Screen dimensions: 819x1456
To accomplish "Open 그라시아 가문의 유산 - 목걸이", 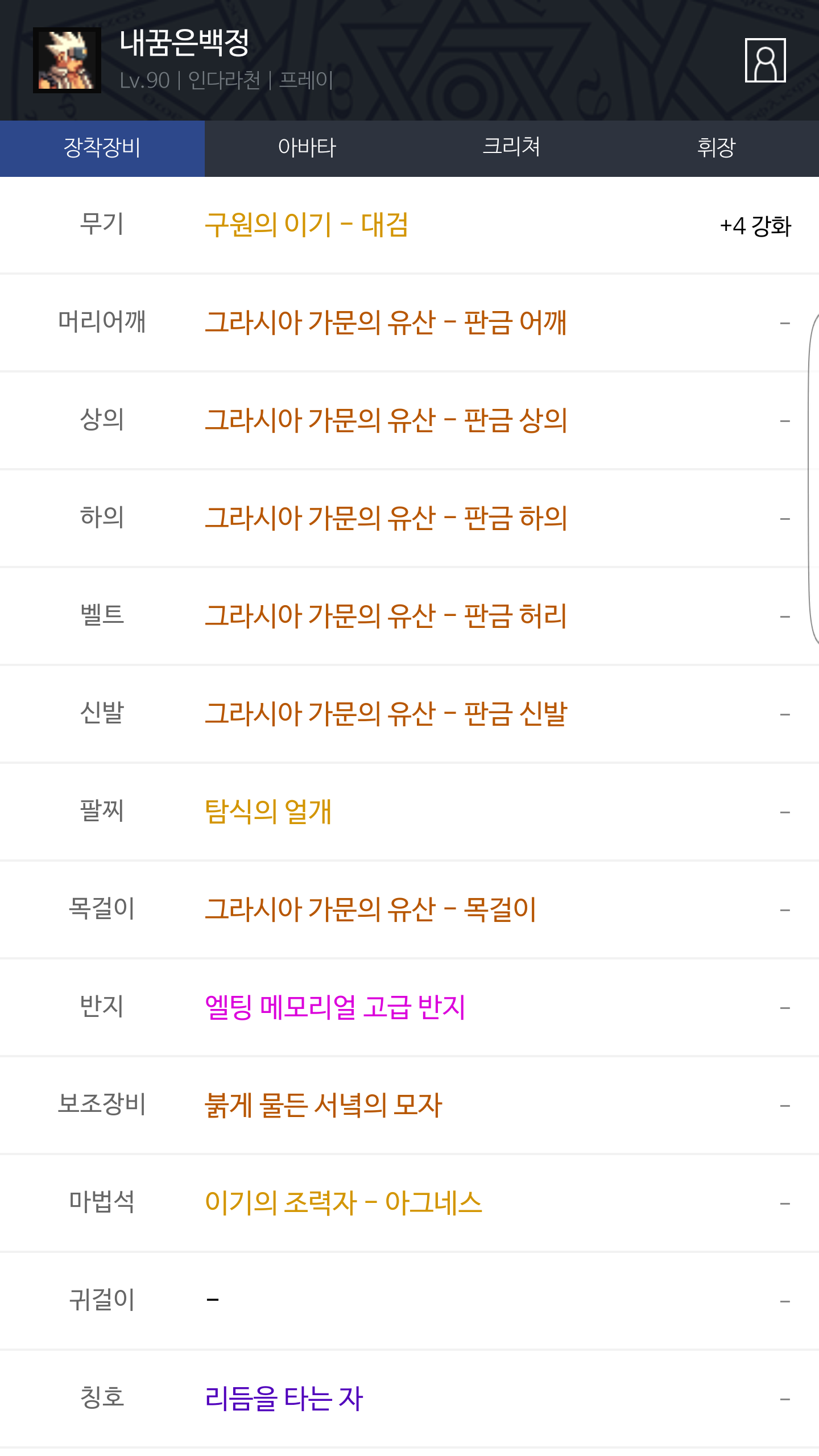I will [x=370, y=909].
